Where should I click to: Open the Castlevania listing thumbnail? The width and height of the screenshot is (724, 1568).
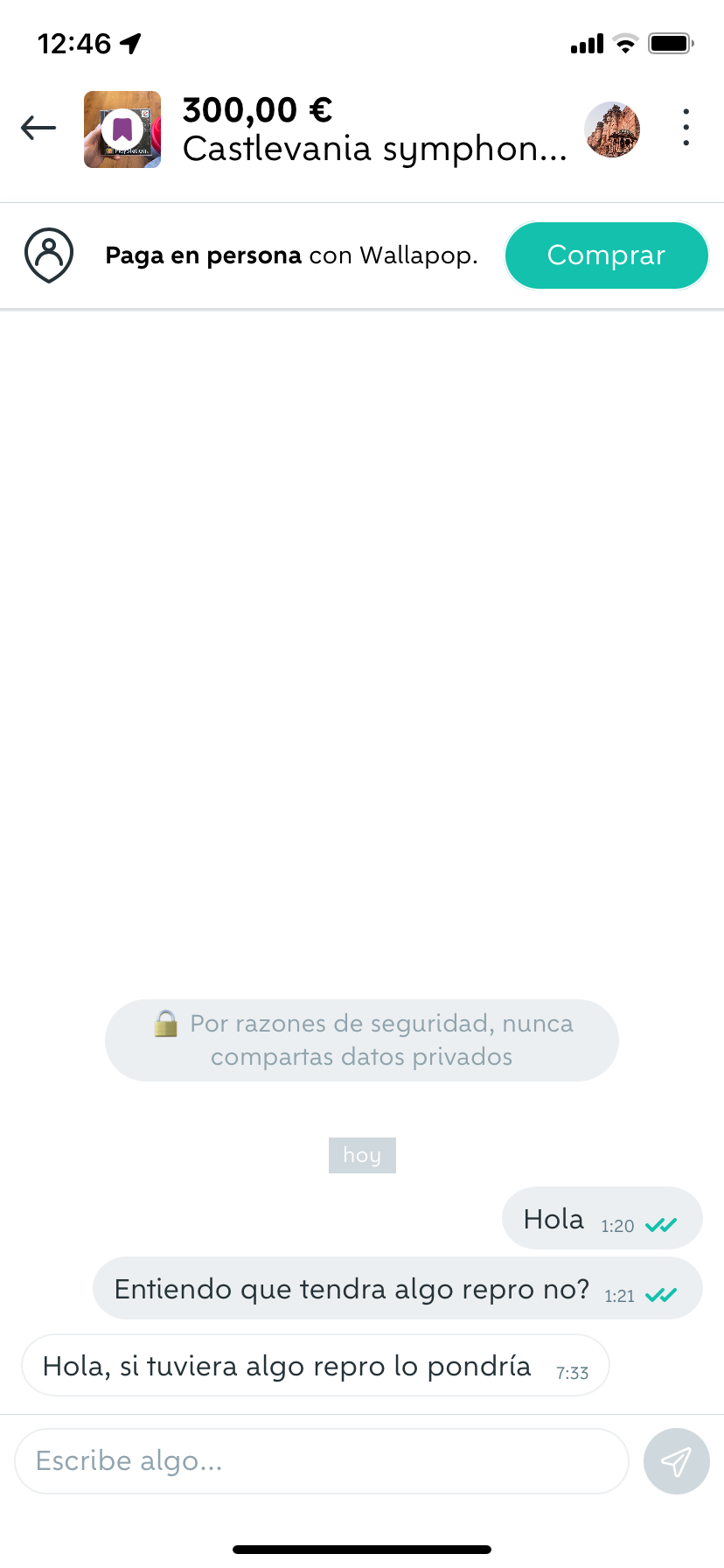[122, 129]
